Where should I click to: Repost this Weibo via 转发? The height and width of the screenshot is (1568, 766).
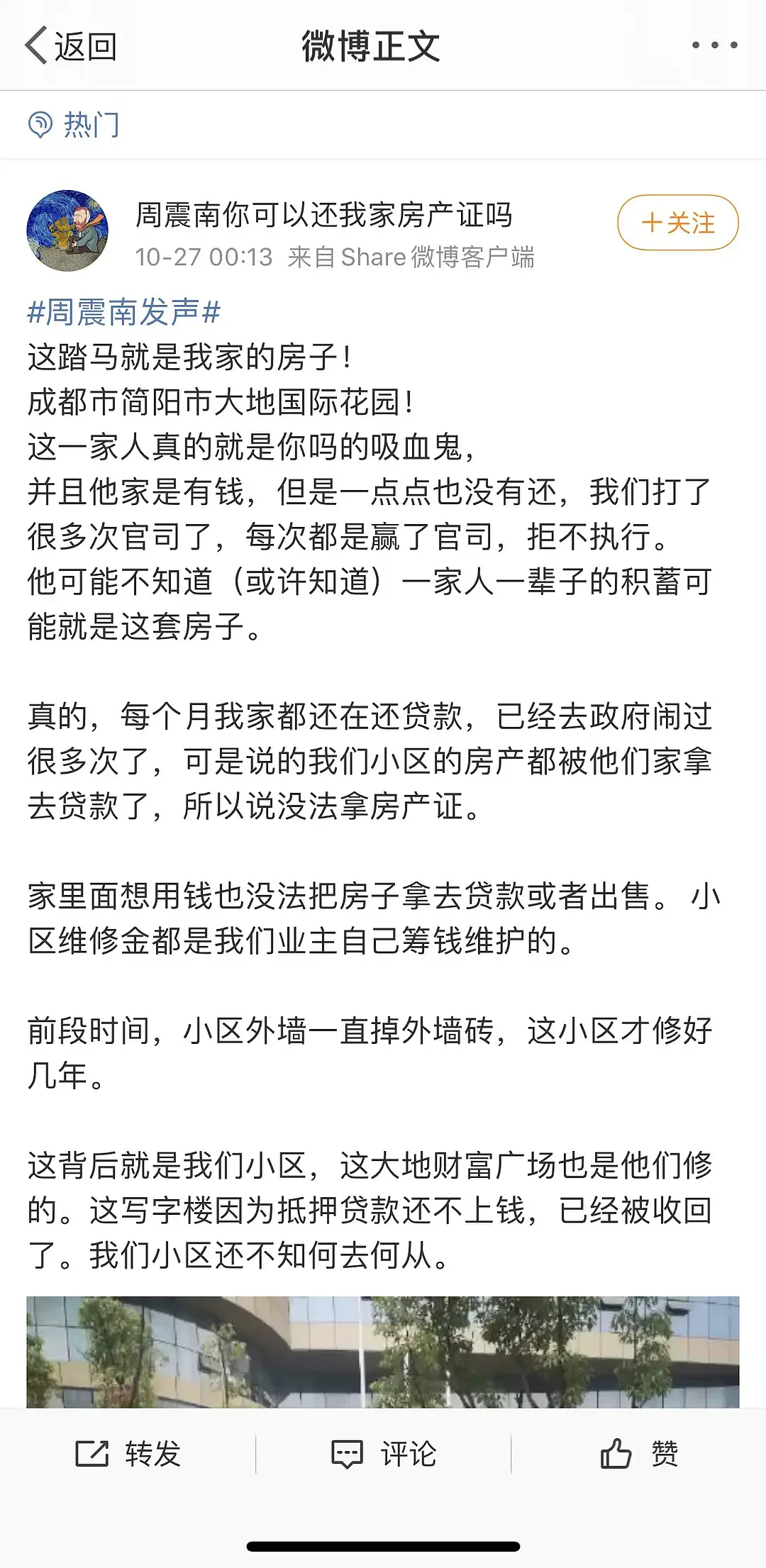click(128, 1454)
